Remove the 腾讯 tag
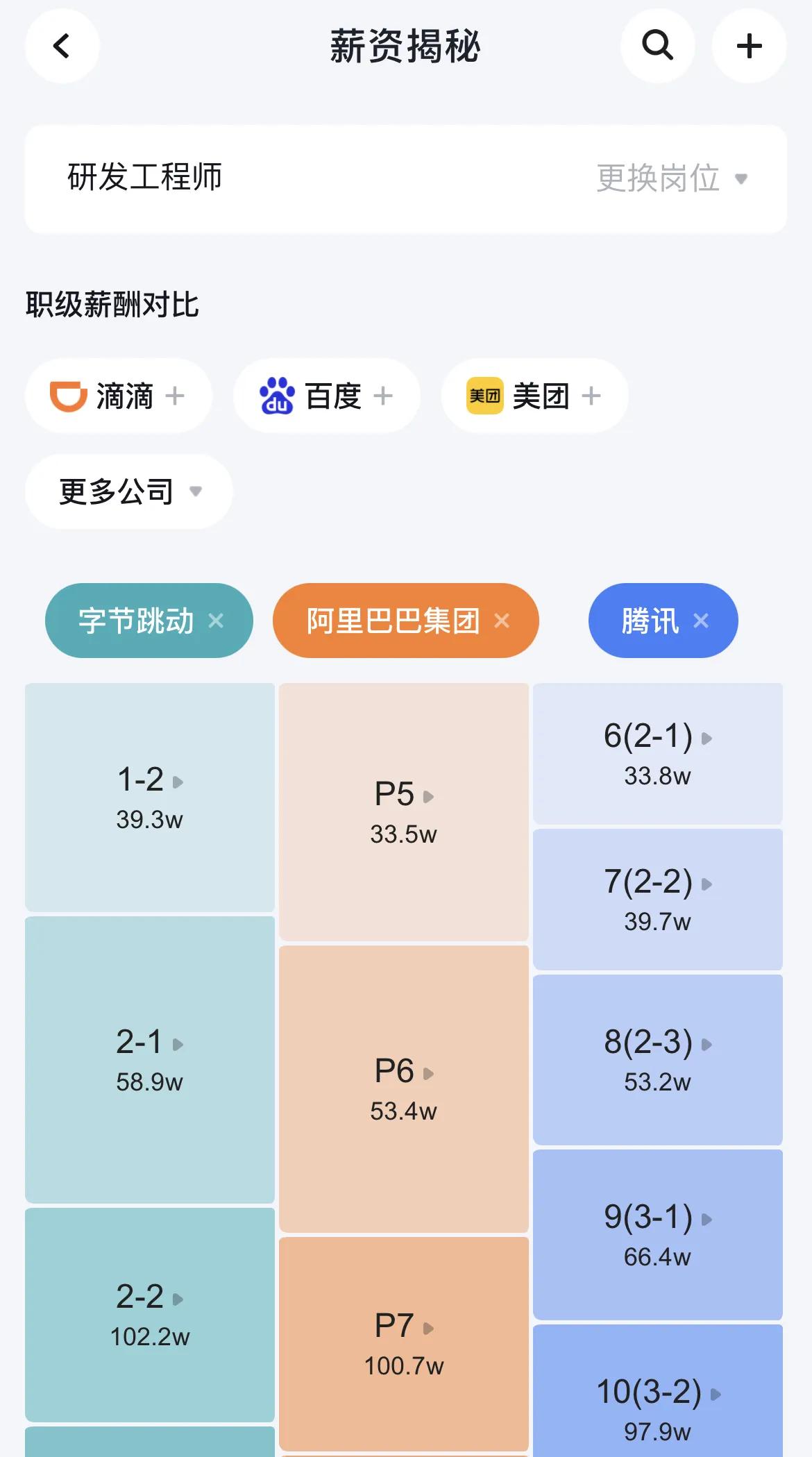 (x=701, y=621)
